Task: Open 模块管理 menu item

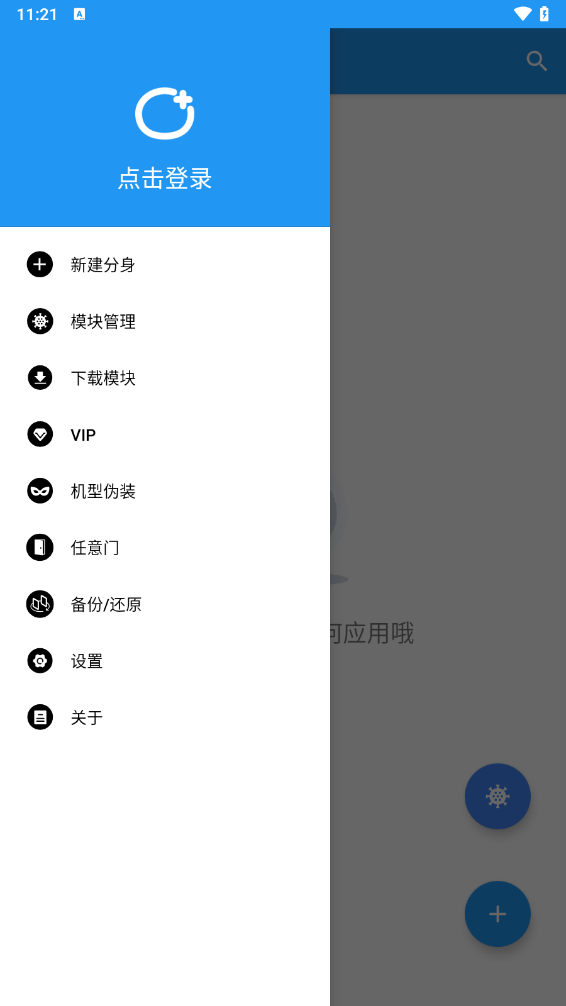Action: click(x=165, y=321)
